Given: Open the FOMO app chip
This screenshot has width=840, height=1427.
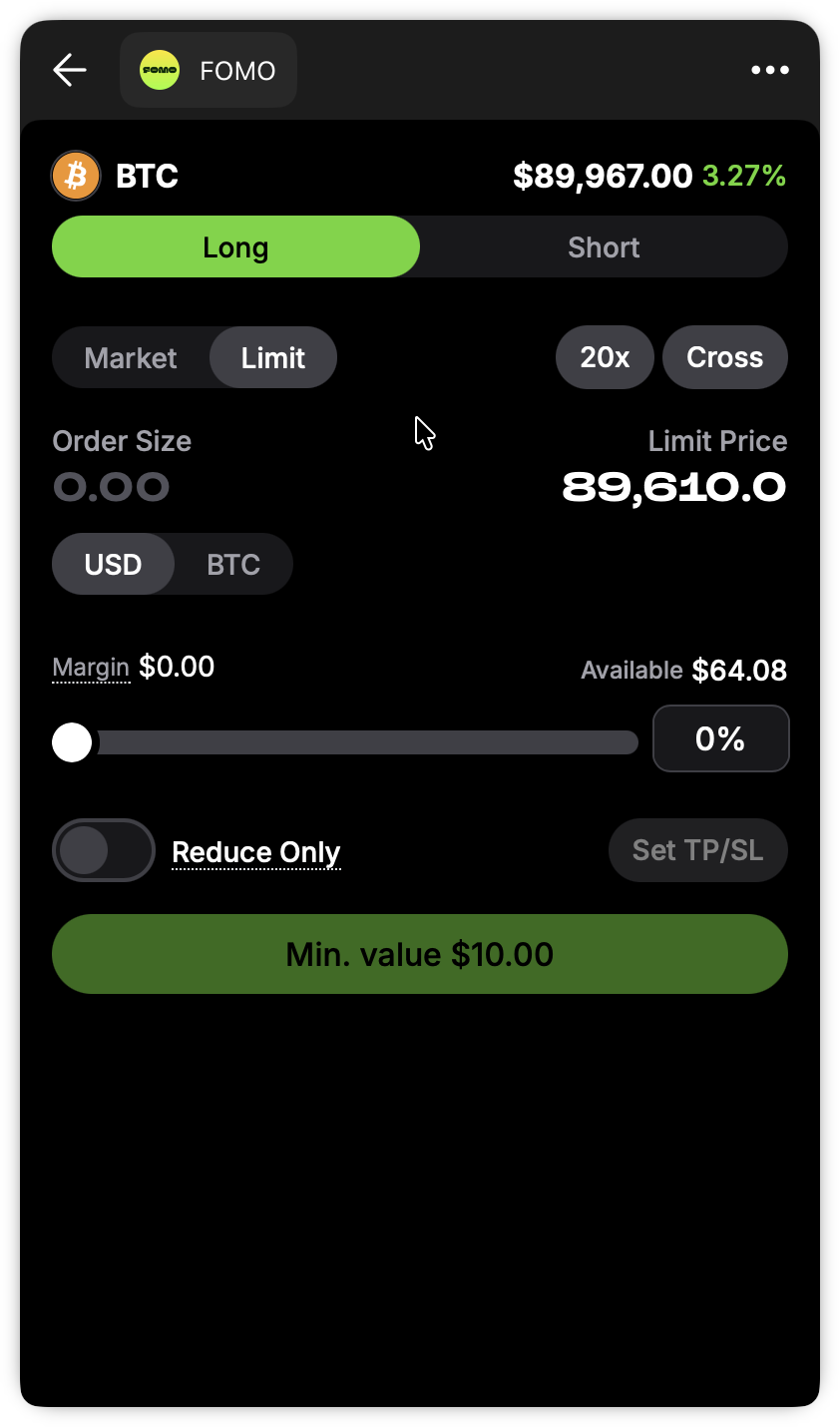Looking at the screenshot, I should (x=209, y=70).
